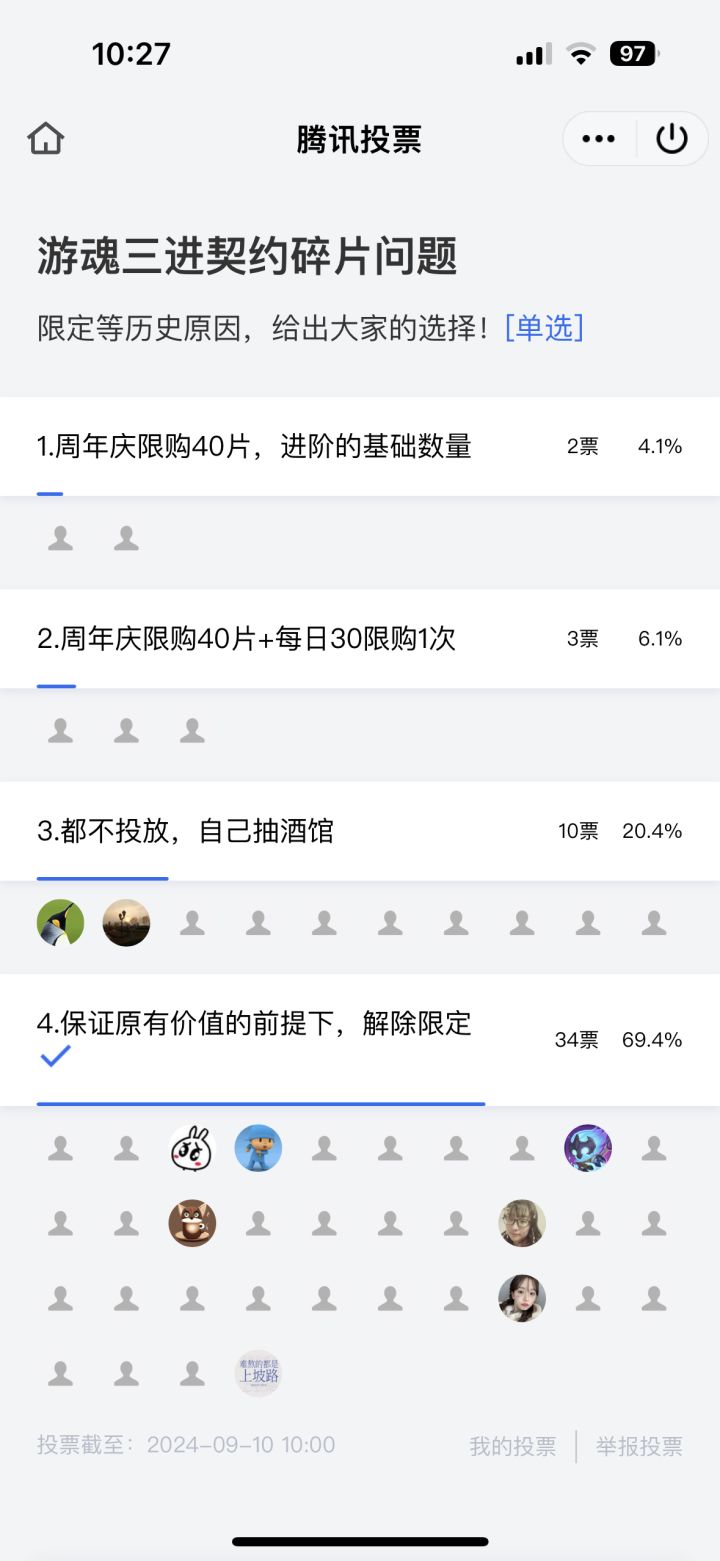
Task: Open 我的投票
Action: [513, 1446]
